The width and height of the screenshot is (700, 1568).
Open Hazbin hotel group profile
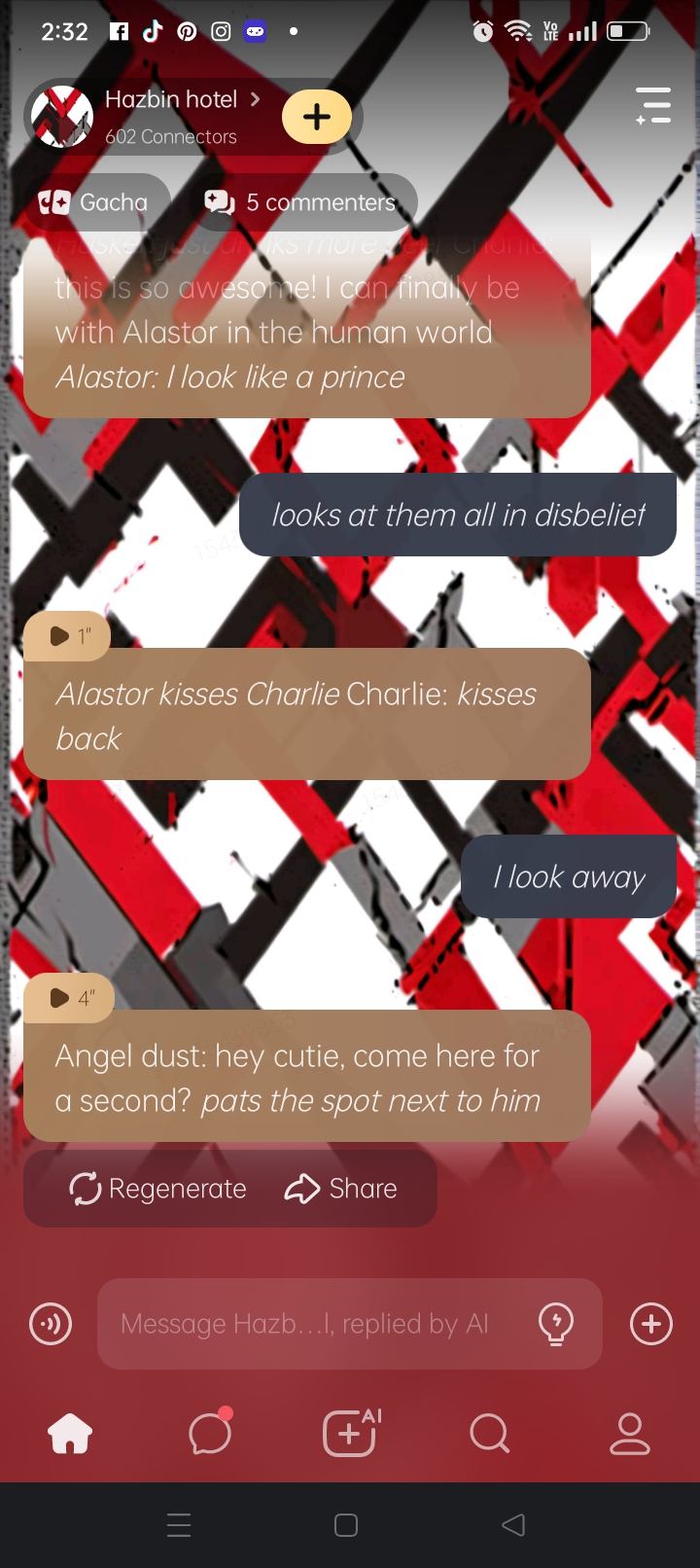click(x=170, y=116)
